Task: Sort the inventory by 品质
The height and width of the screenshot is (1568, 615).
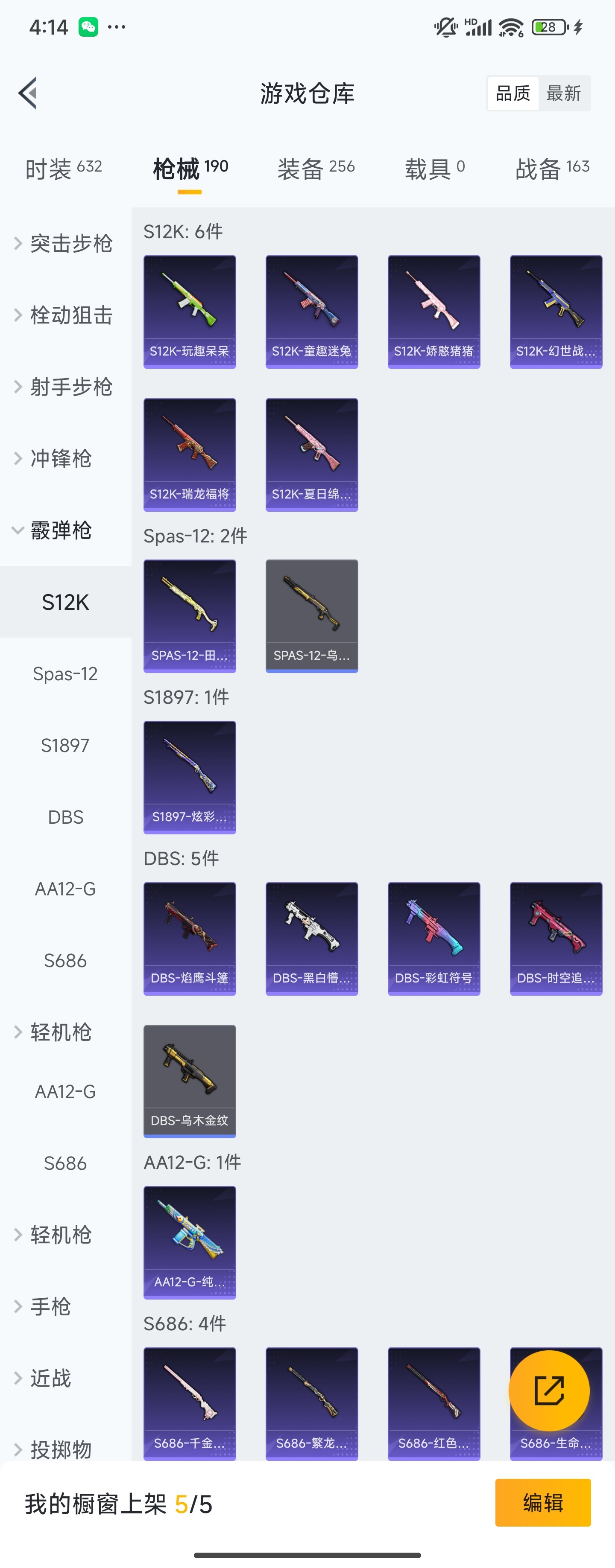Action: click(x=512, y=93)
